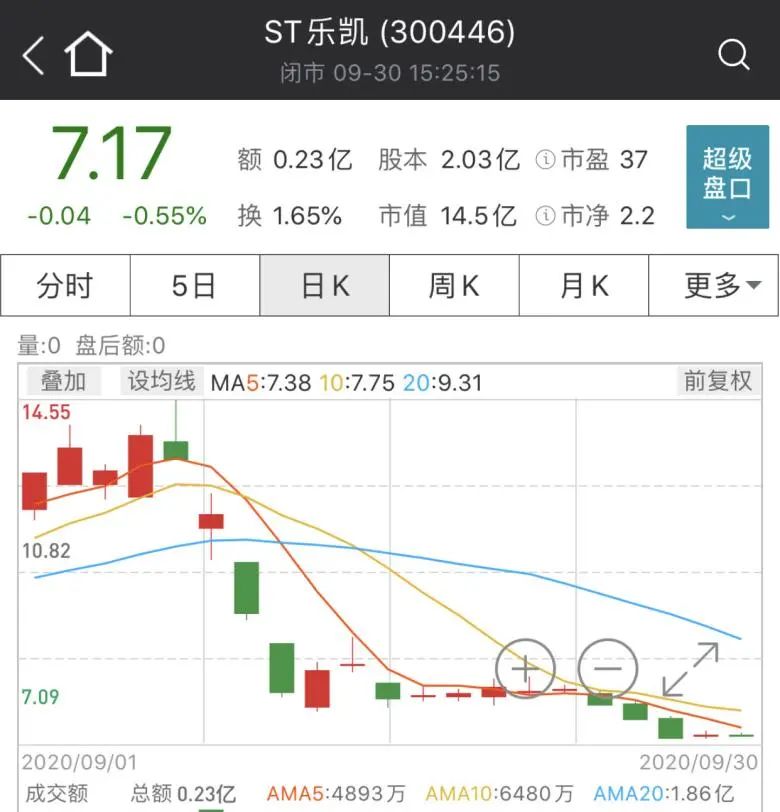The image size is (780, 812).
Task: Switch to the 周K chart tab
Action: coord(454,286)
